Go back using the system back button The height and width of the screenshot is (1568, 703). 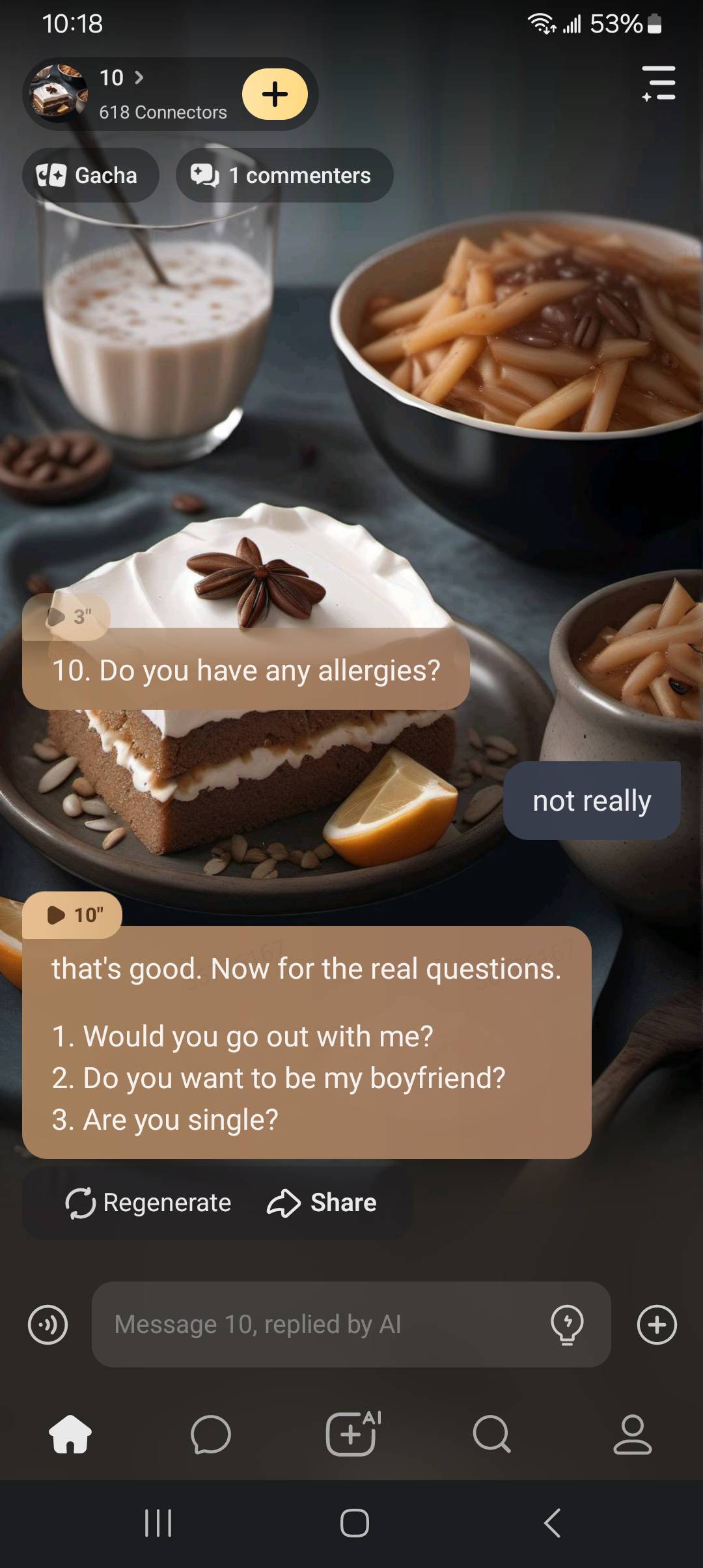tap(552, 1523)
